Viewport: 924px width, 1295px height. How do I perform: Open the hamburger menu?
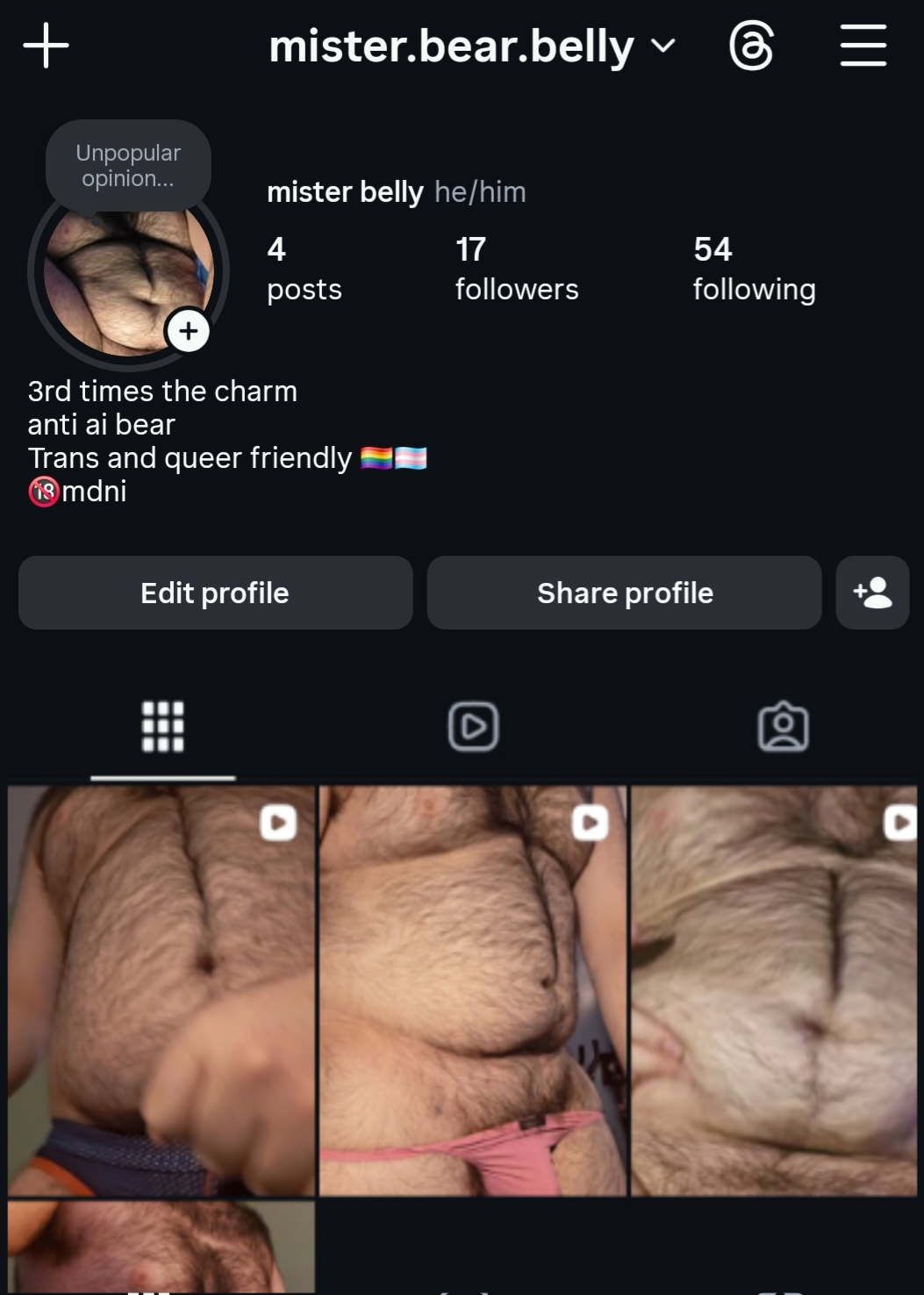[x=863, y=46]
